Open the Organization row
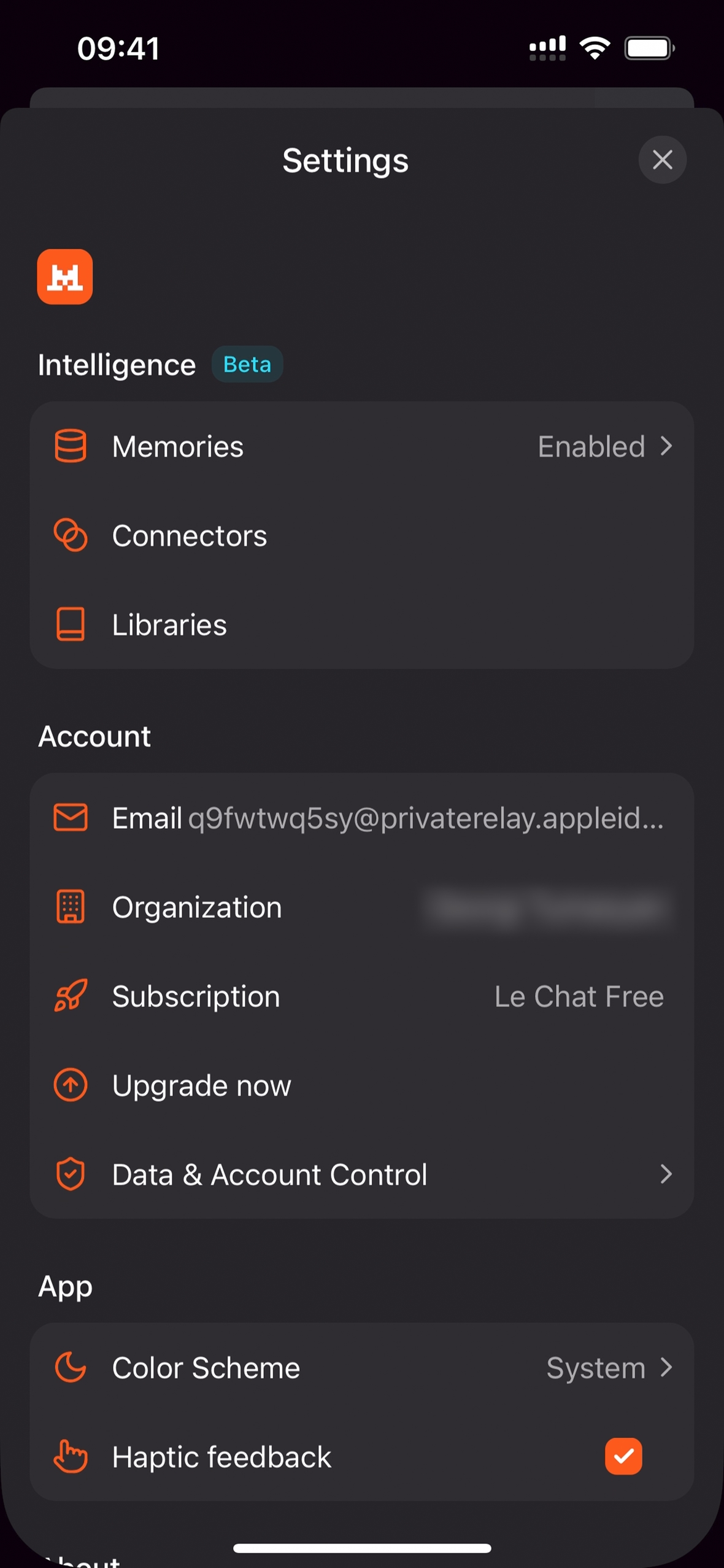 point(362,907)
